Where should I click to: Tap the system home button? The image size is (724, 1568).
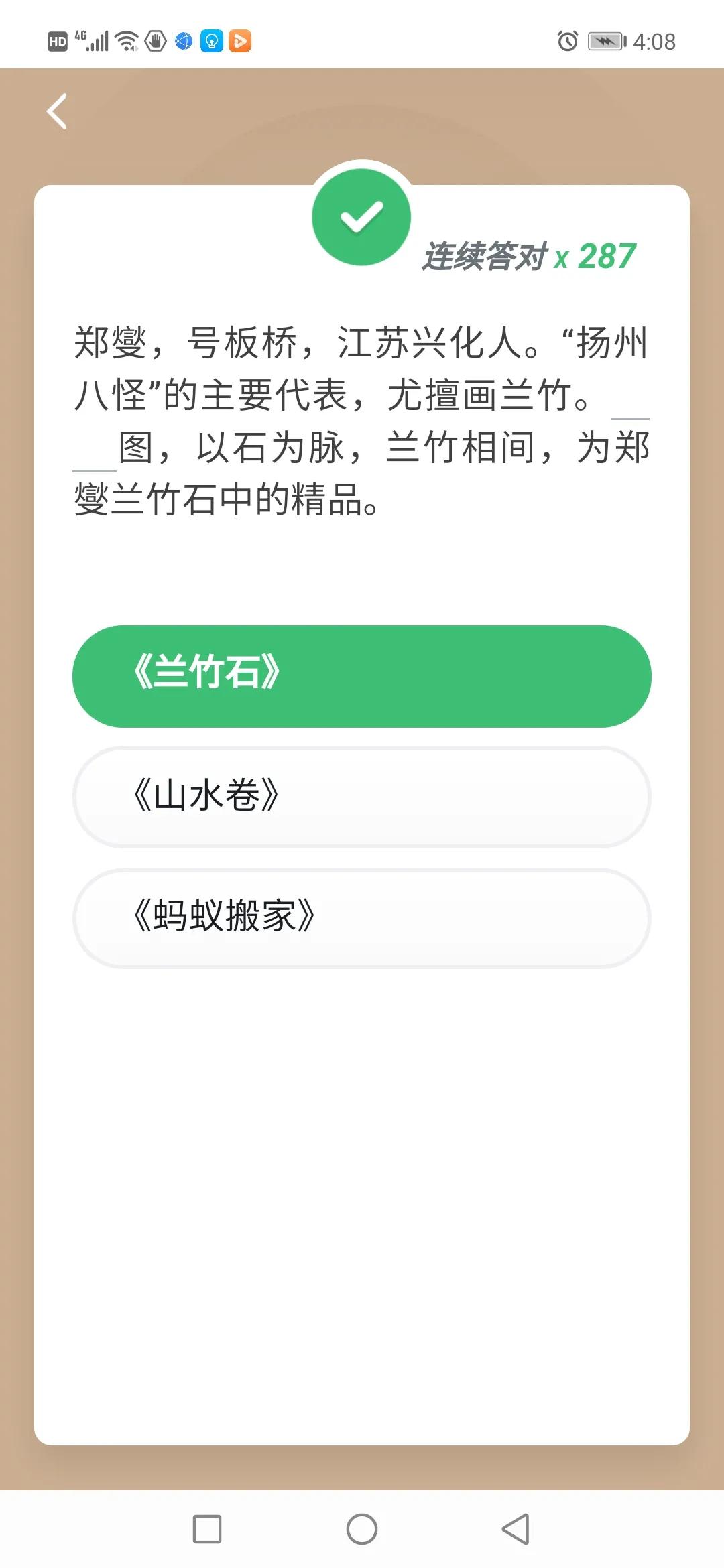tap(362, 1529)
